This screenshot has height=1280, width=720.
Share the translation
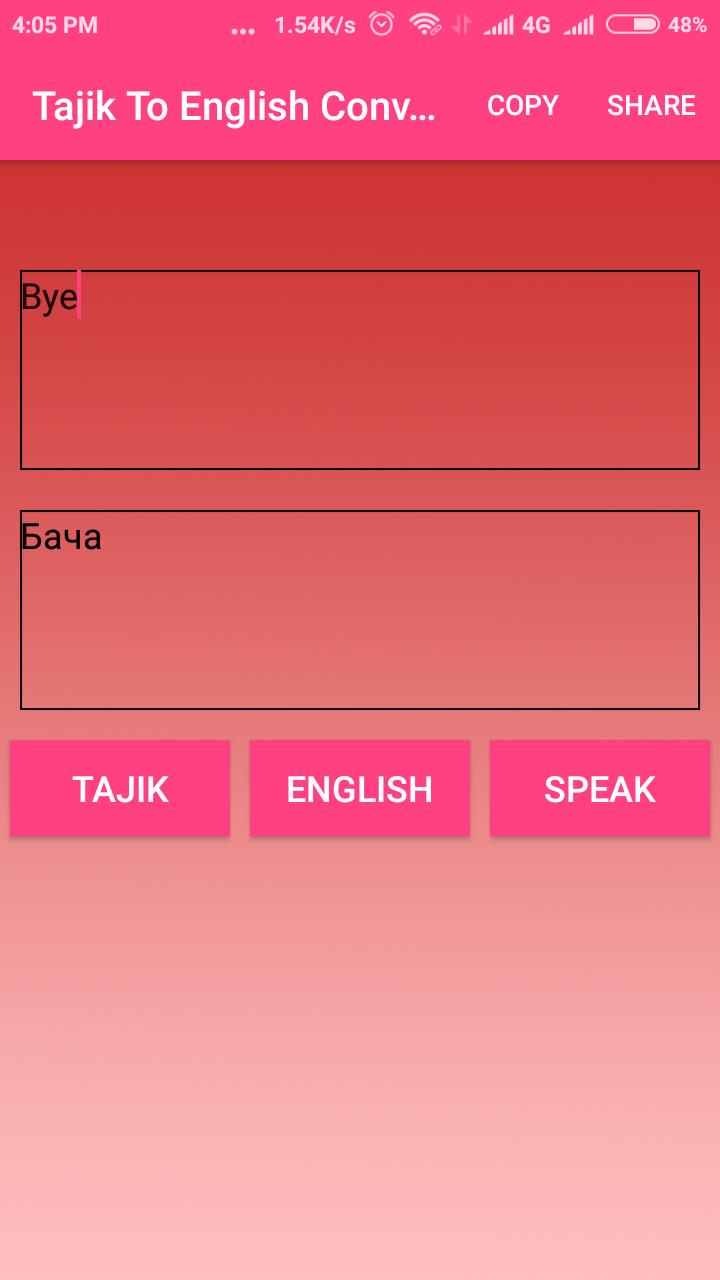click(651, 106)
